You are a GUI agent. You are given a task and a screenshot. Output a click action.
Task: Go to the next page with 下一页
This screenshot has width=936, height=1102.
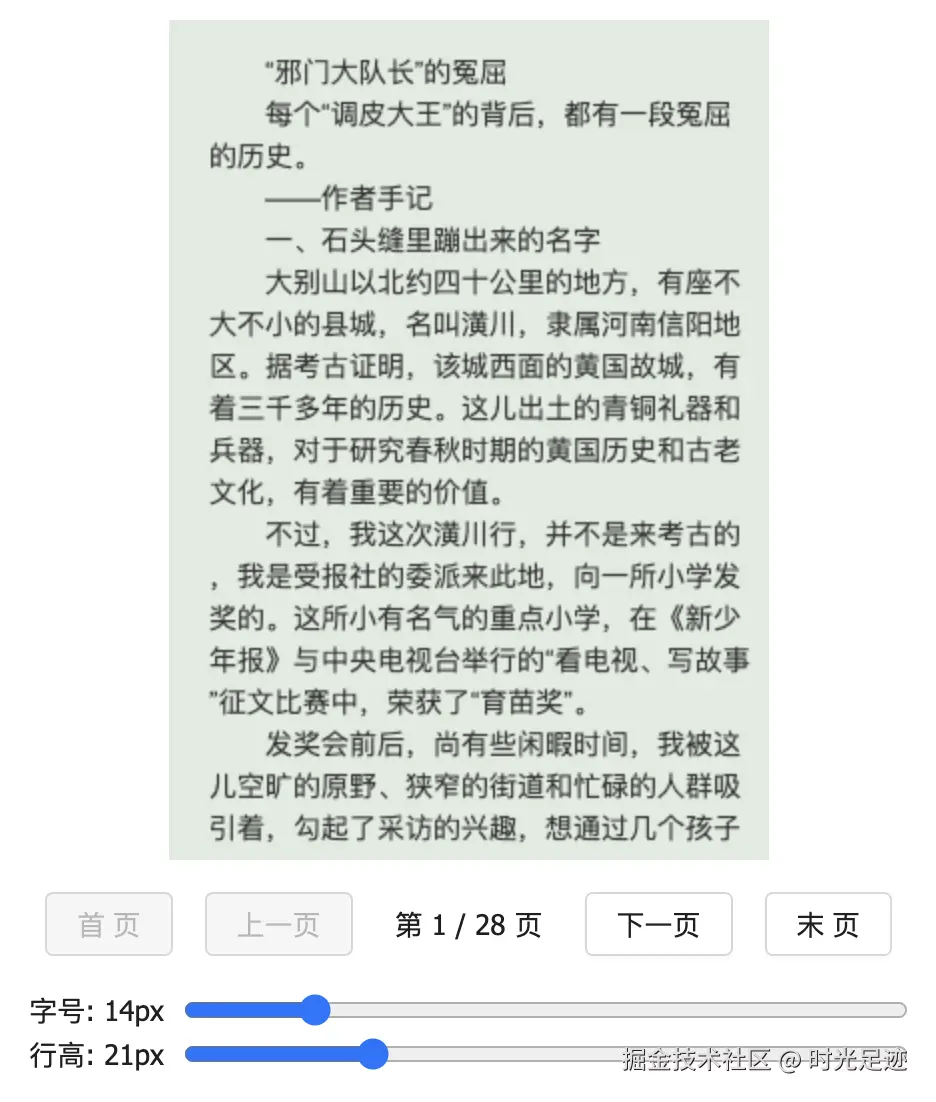(658, 924)
